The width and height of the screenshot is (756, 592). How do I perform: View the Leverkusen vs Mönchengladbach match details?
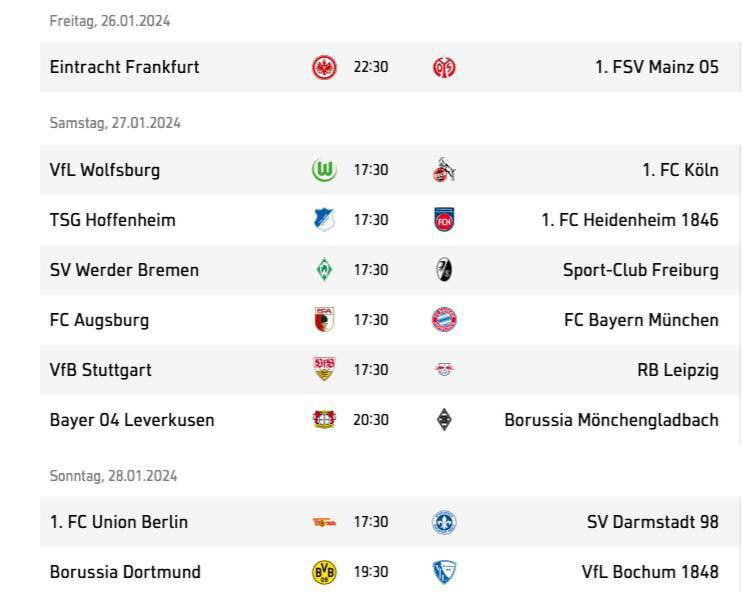coord(371,420)
